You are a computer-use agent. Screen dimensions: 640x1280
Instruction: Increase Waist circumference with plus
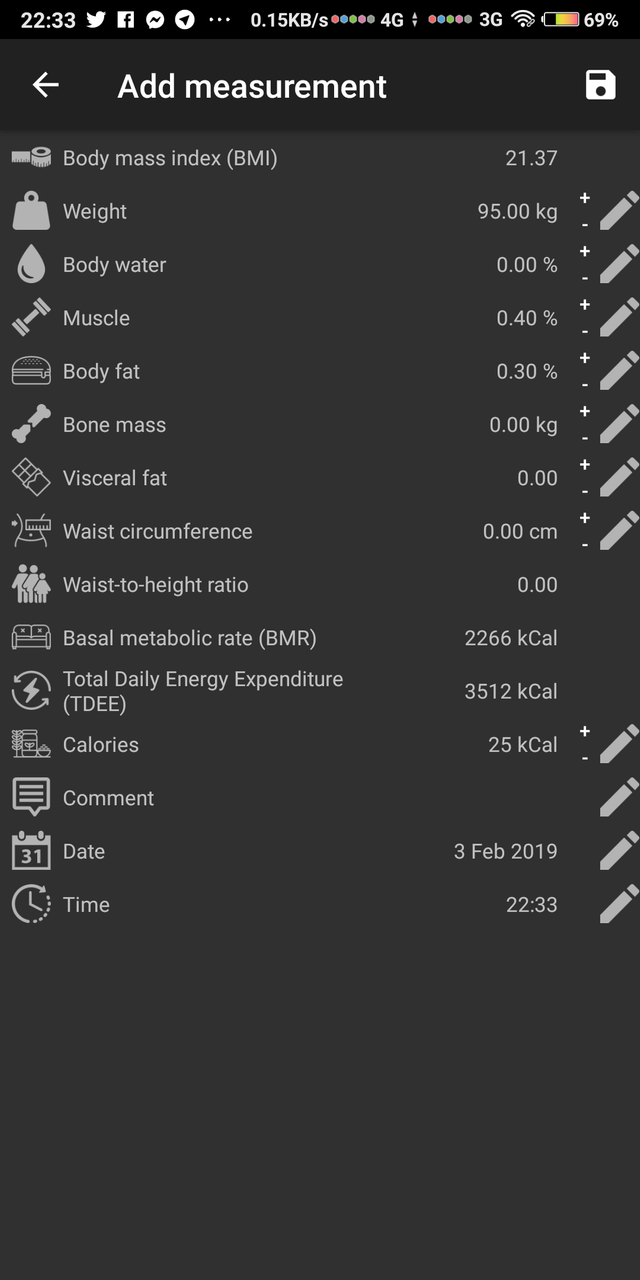coord(585,518)
